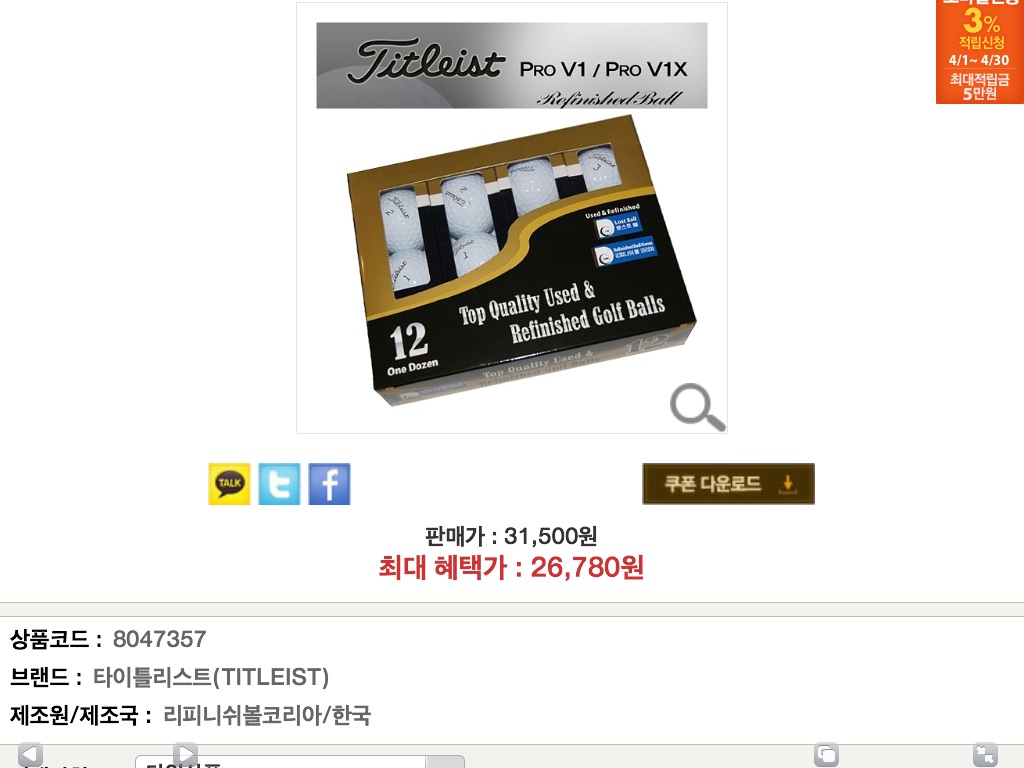Download coupon with 쿠폰 다운로드 button
Viewport: 1024px width, 768px height.
point(728,484)
